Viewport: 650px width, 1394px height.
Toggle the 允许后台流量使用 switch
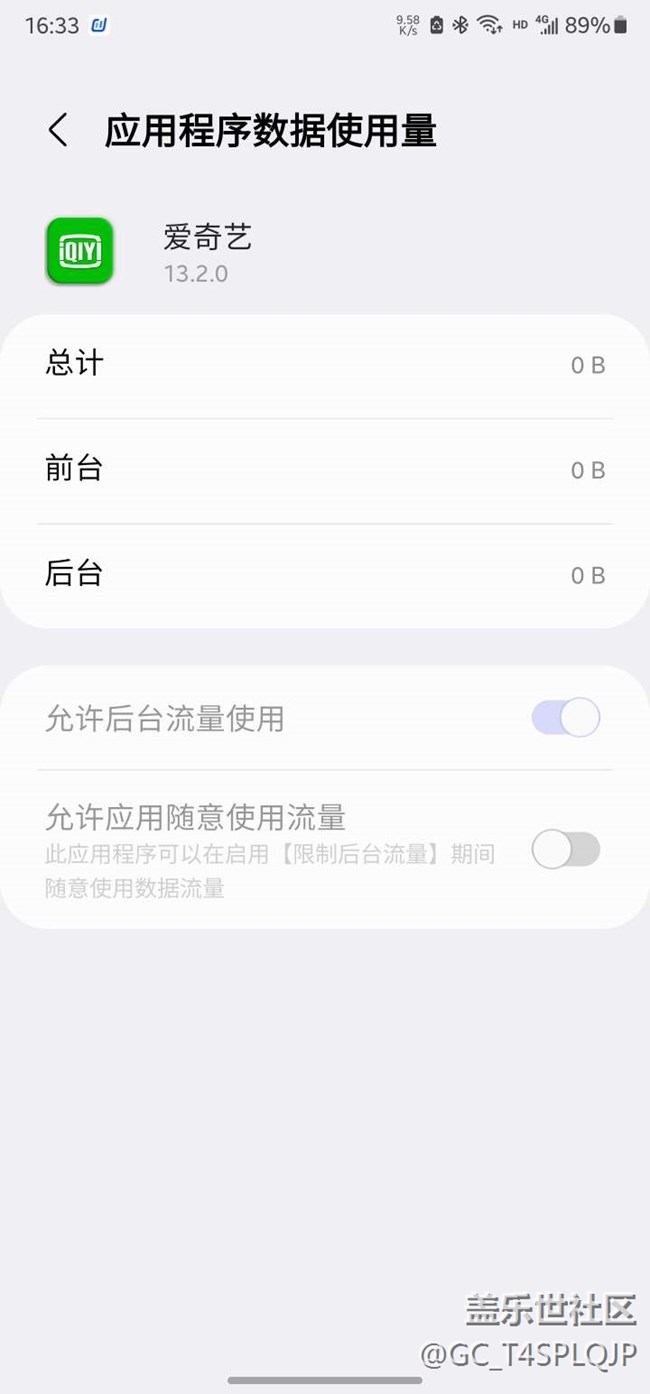(566, 718)
